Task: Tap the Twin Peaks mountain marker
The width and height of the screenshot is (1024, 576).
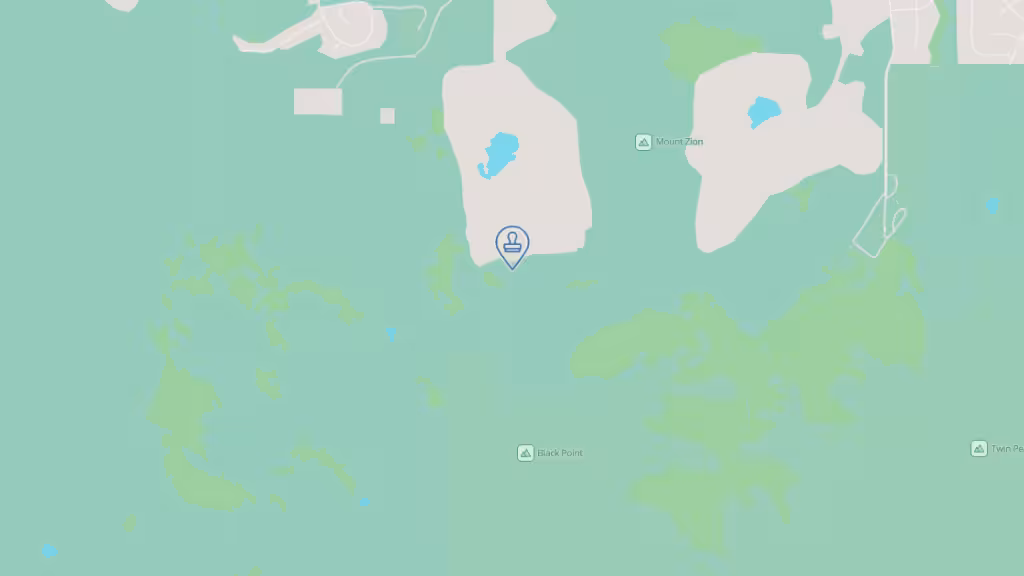Action: click(979, 449)
